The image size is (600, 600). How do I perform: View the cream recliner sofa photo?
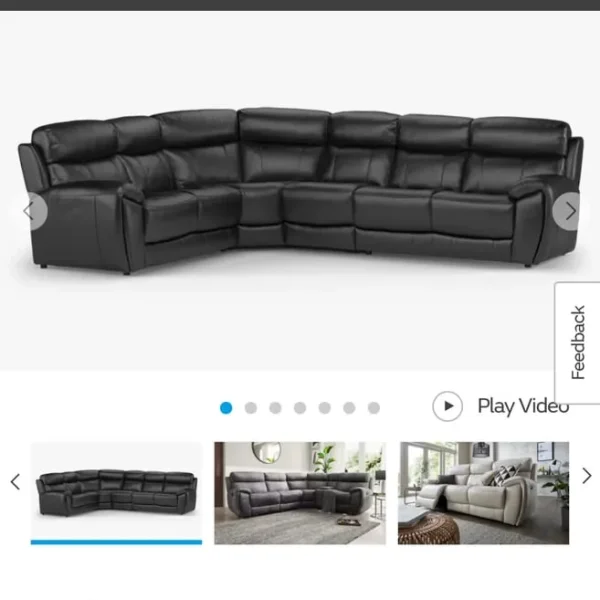(x=483, y=493)
